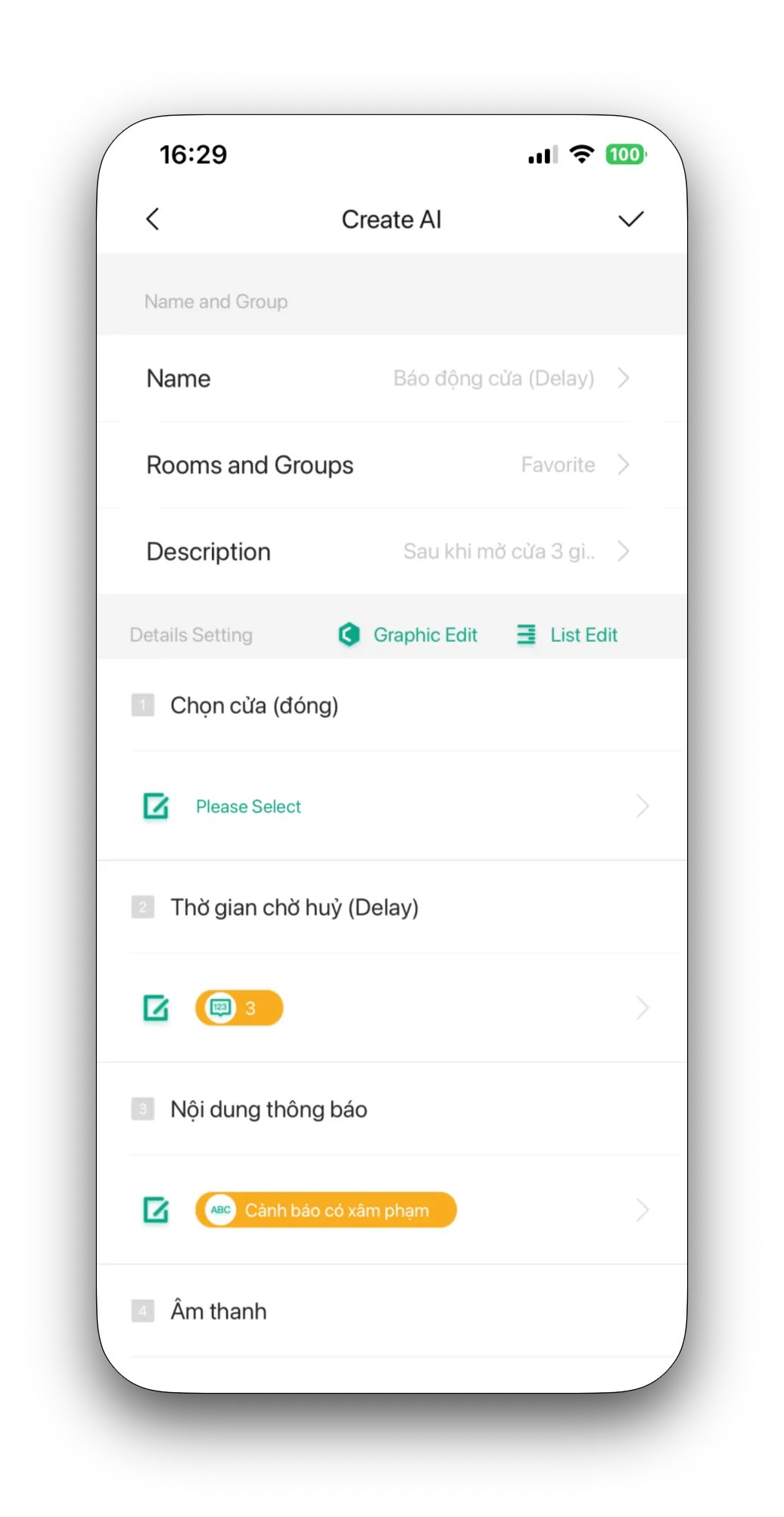This screenshot has height=1517, width=784.
Task: Switch to Graphic Edit
Action: click(x=409, y=635)
